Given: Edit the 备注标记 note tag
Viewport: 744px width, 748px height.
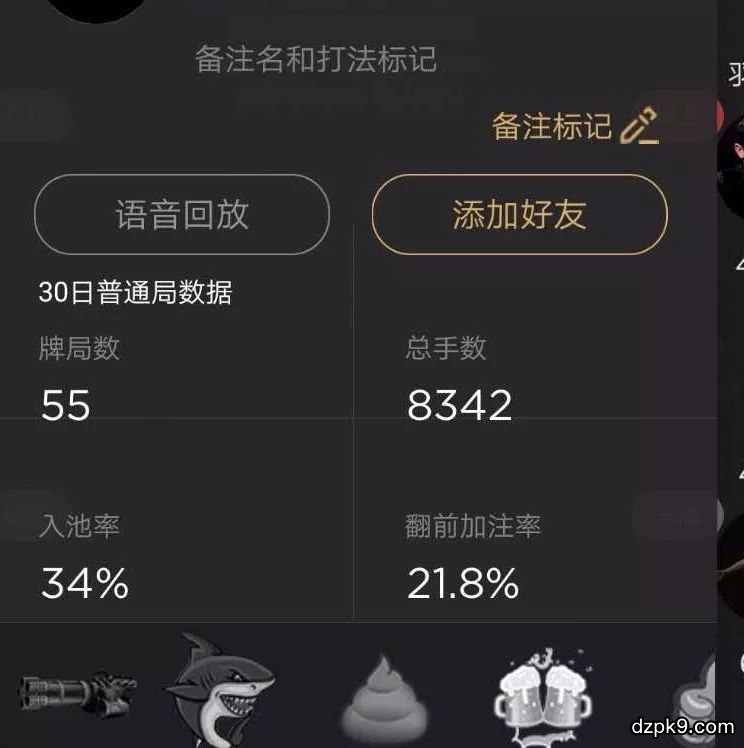Looking at the screenshot, I should pyautogui.click(x=575, y=127).
